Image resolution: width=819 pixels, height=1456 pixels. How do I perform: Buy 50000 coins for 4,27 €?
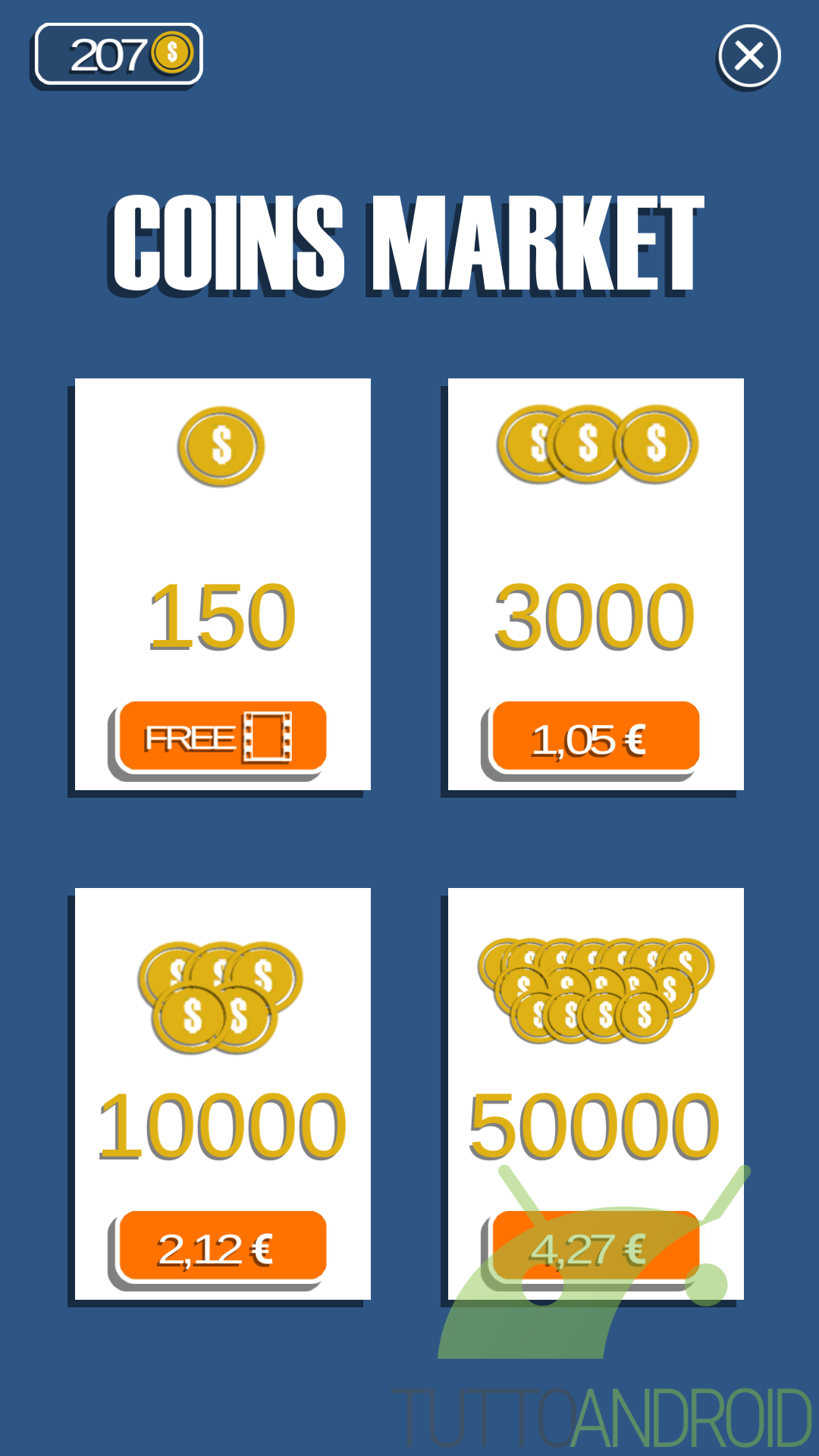coord(595,1246)
